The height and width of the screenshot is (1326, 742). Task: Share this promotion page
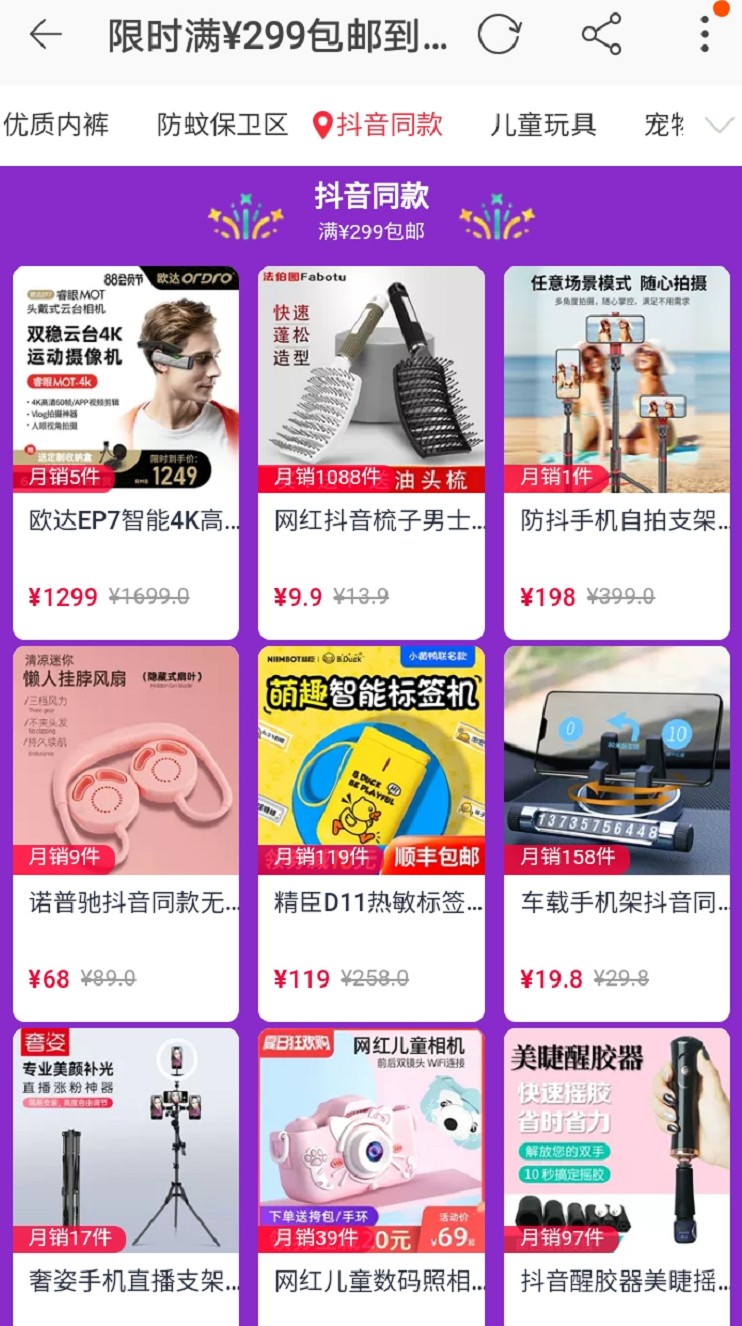[601, 35]
